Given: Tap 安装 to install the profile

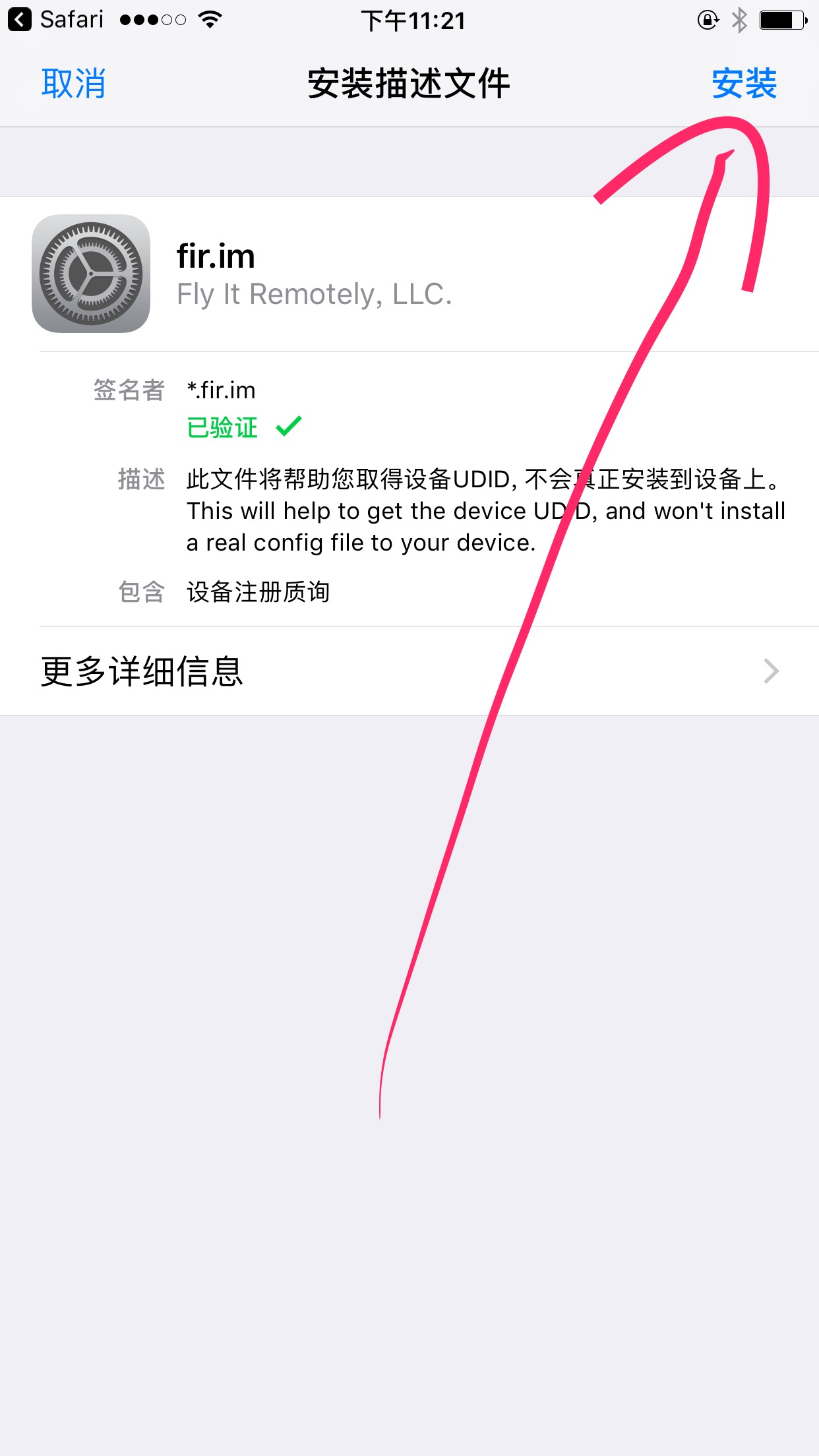Looking at the screenshot, I should coord(744,84).
